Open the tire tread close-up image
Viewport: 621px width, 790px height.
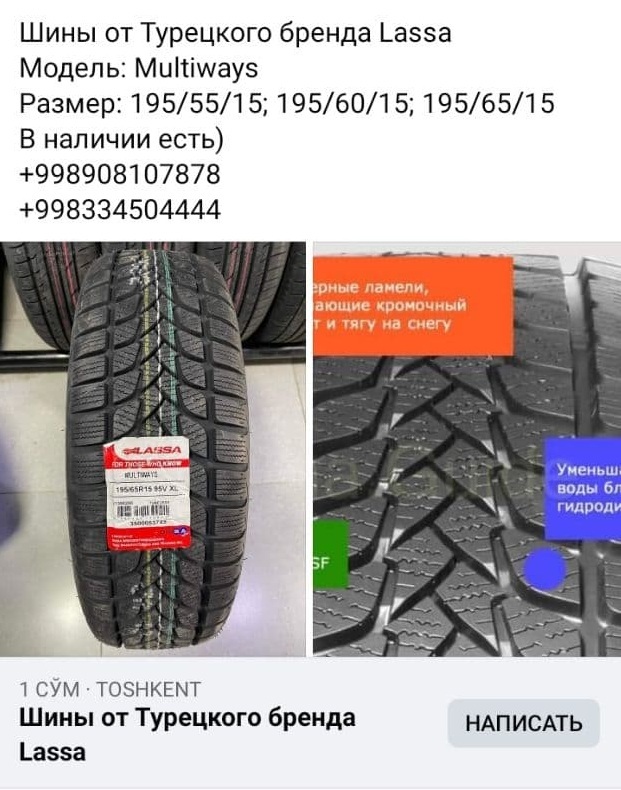click(x=466, y=448)
